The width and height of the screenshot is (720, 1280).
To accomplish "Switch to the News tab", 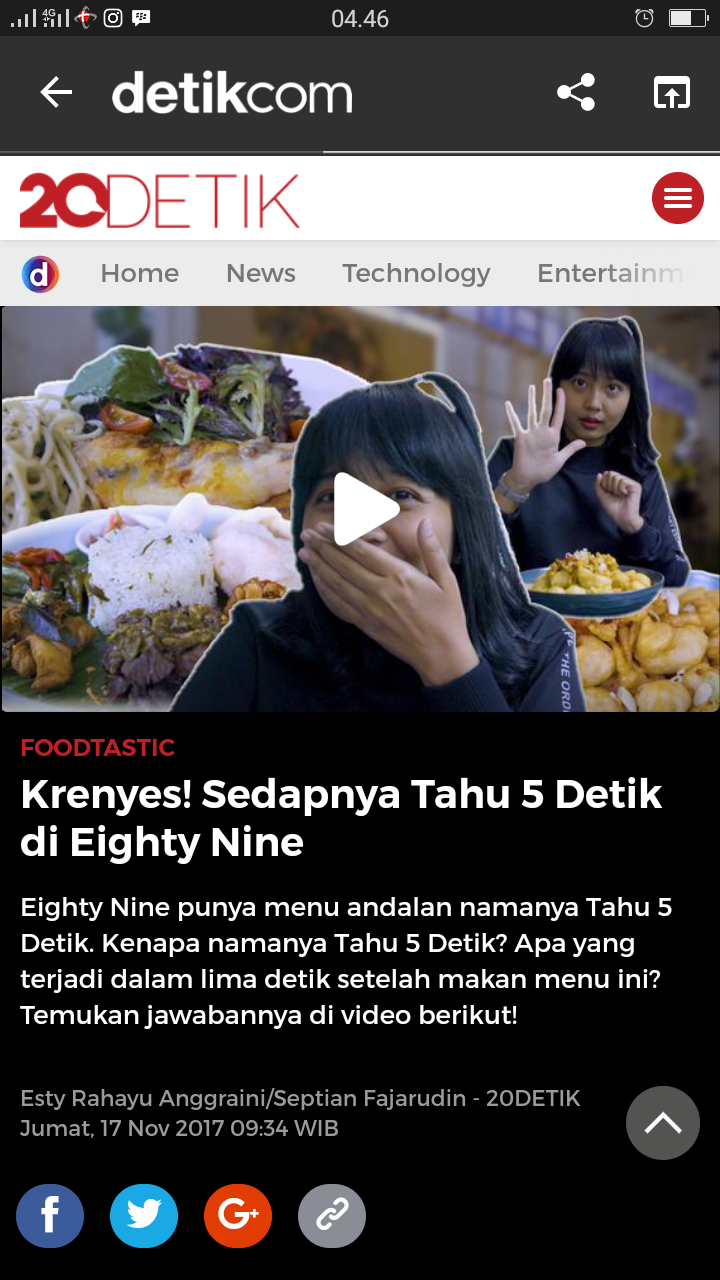I will [260, 273].
